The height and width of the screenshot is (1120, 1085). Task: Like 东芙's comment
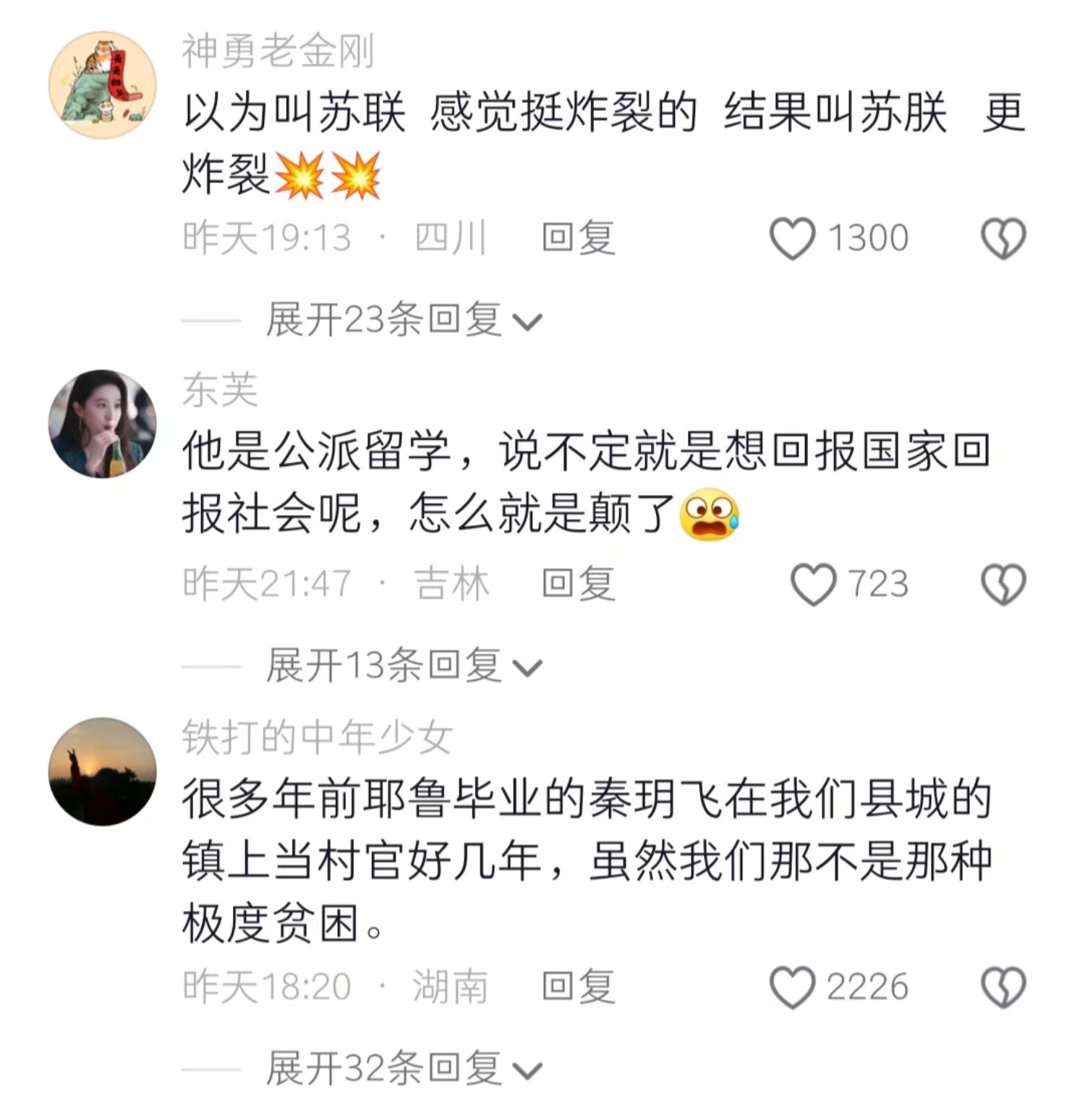click(x=813, y=584)
